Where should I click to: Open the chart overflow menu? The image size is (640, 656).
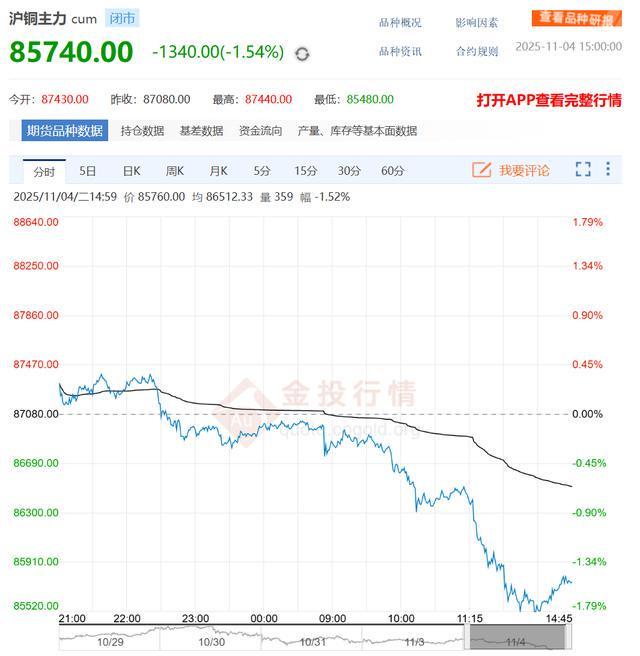[609, 170]
